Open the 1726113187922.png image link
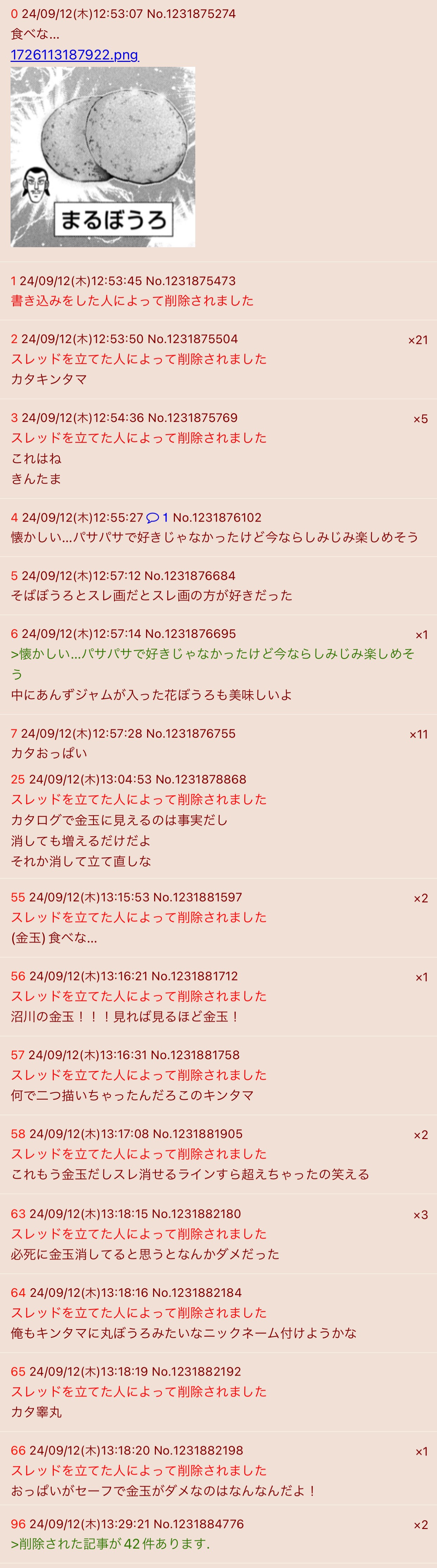 (74, 55)
